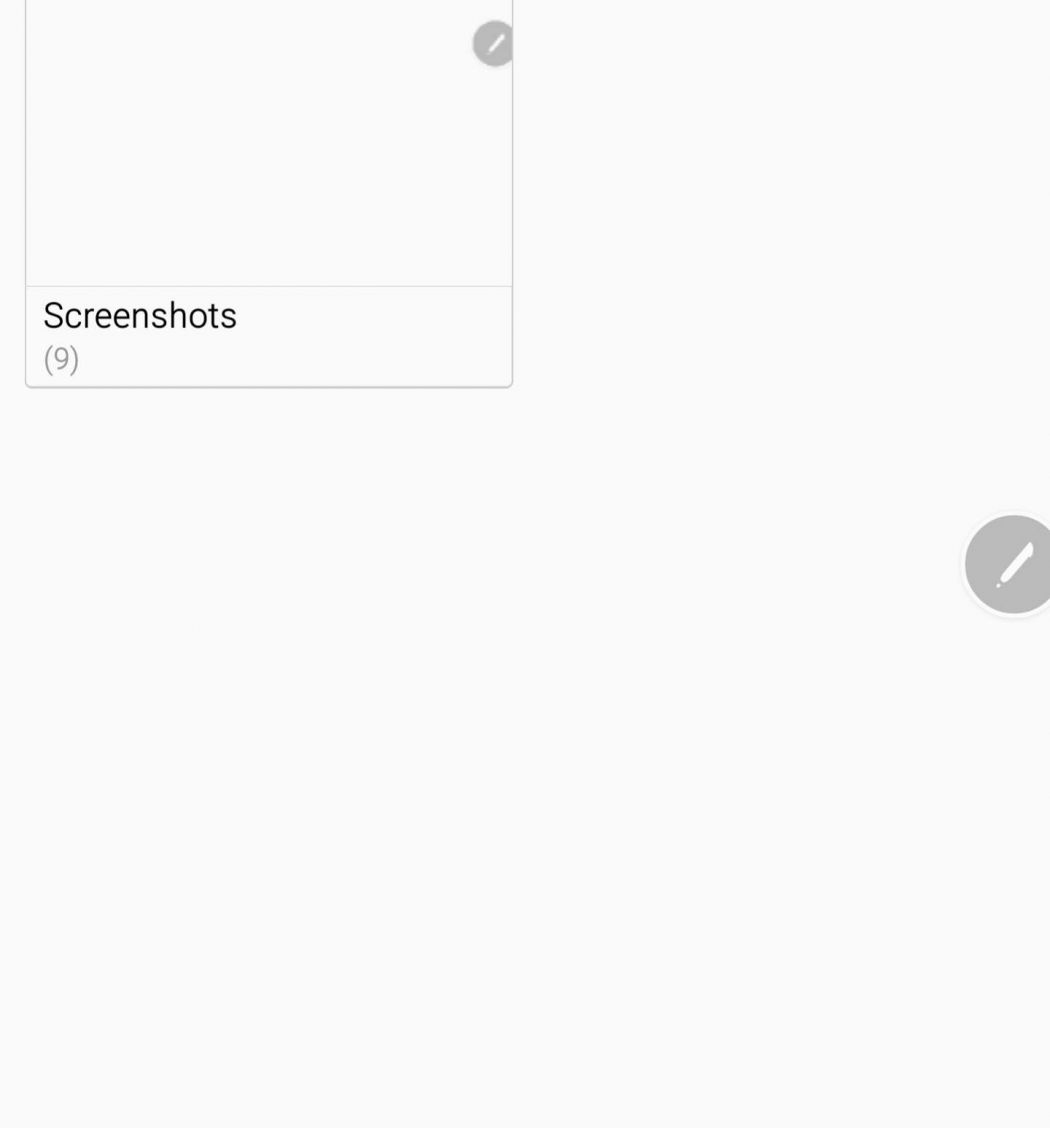Open the Screenshots album

[268, 200]
